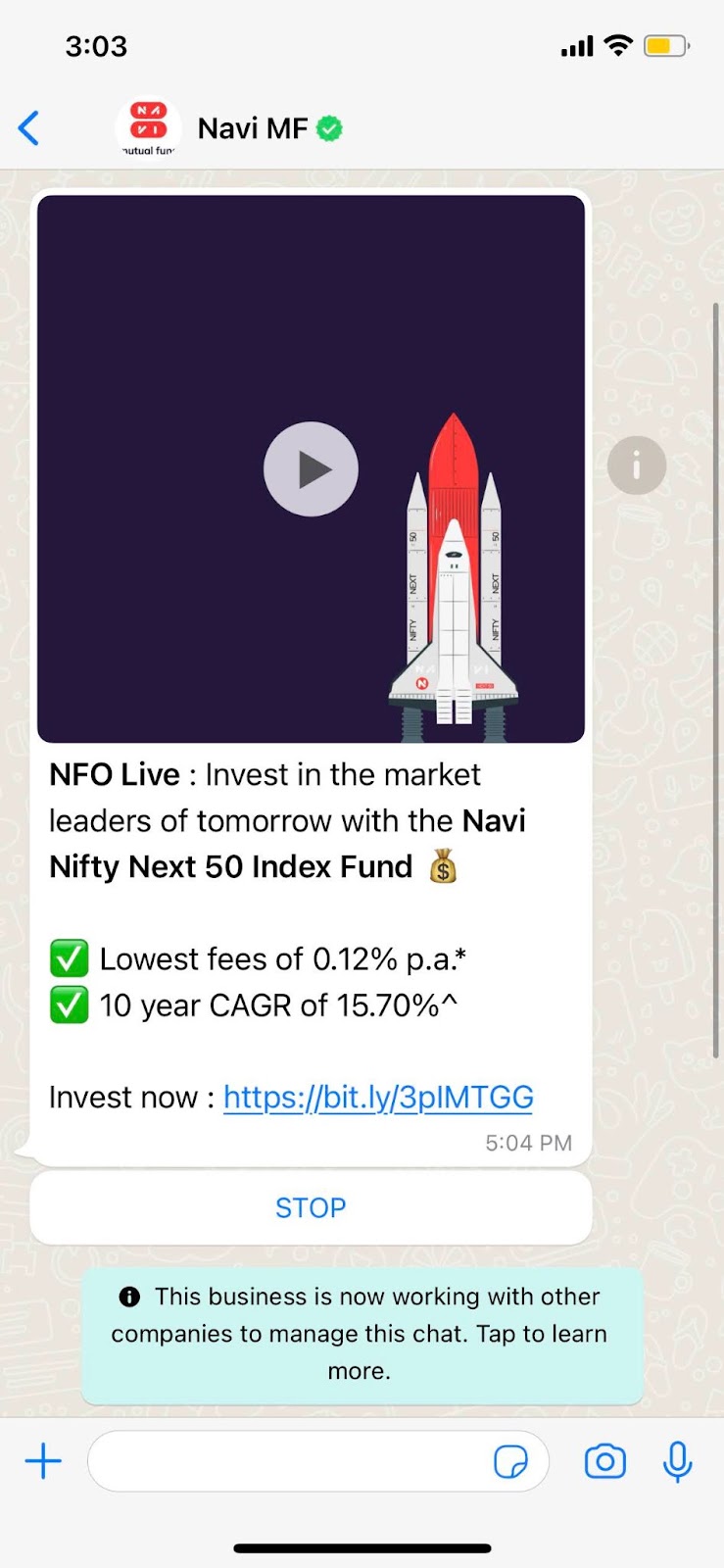The image size is (724, 1568).
Task: Tap the info icon beside the video
Action: 637,465
